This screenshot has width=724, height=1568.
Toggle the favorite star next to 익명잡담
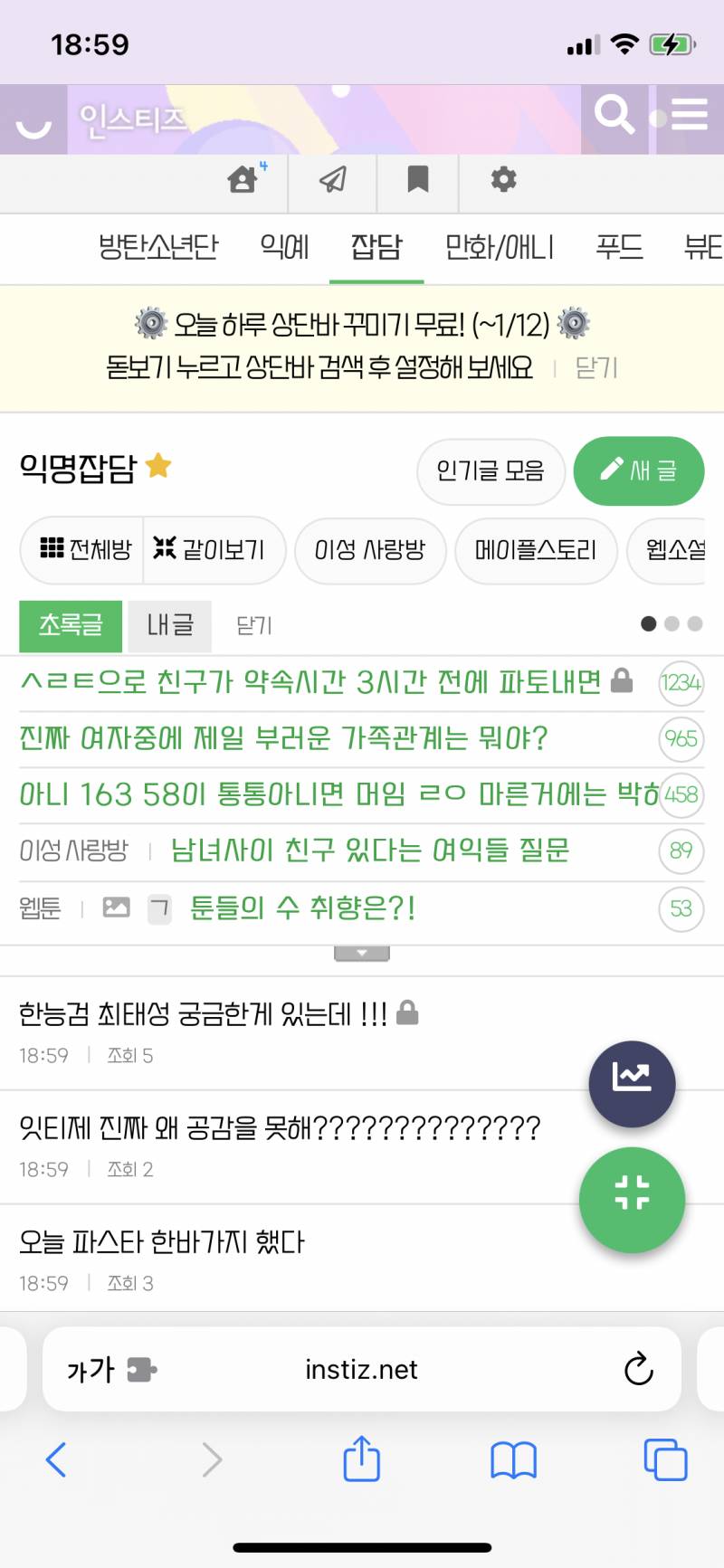coord(160,464)
